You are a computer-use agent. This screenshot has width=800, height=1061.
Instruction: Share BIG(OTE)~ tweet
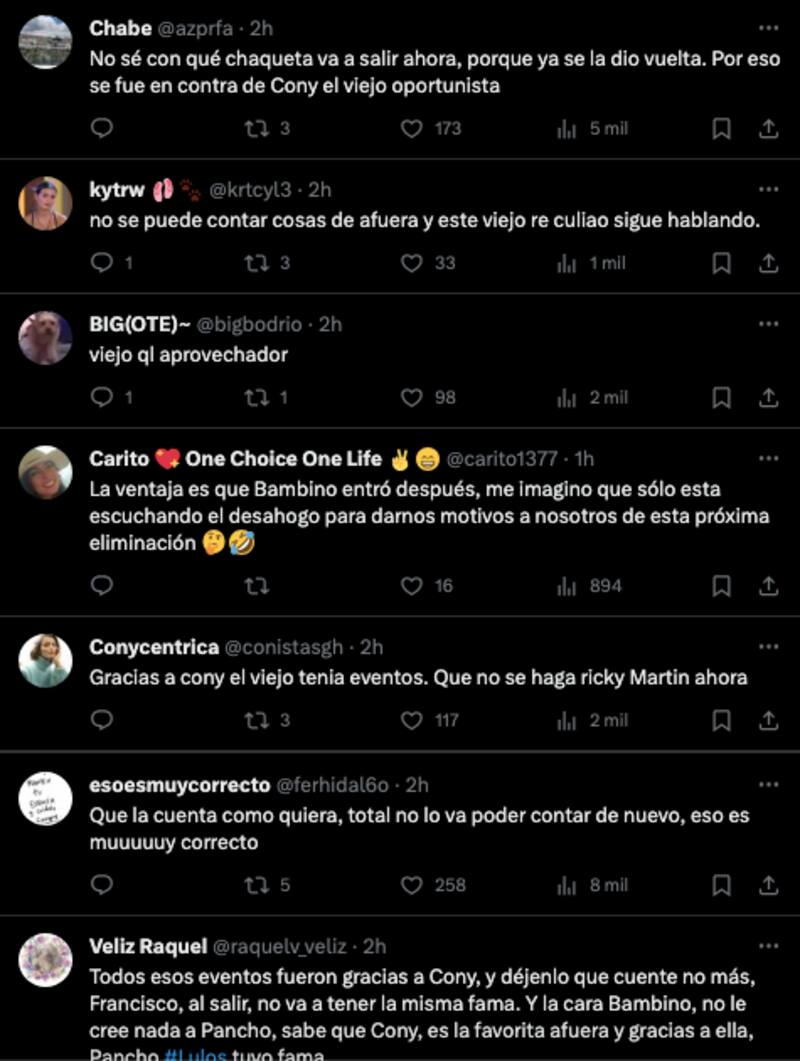pyautogui.click(x=768, y=397)
